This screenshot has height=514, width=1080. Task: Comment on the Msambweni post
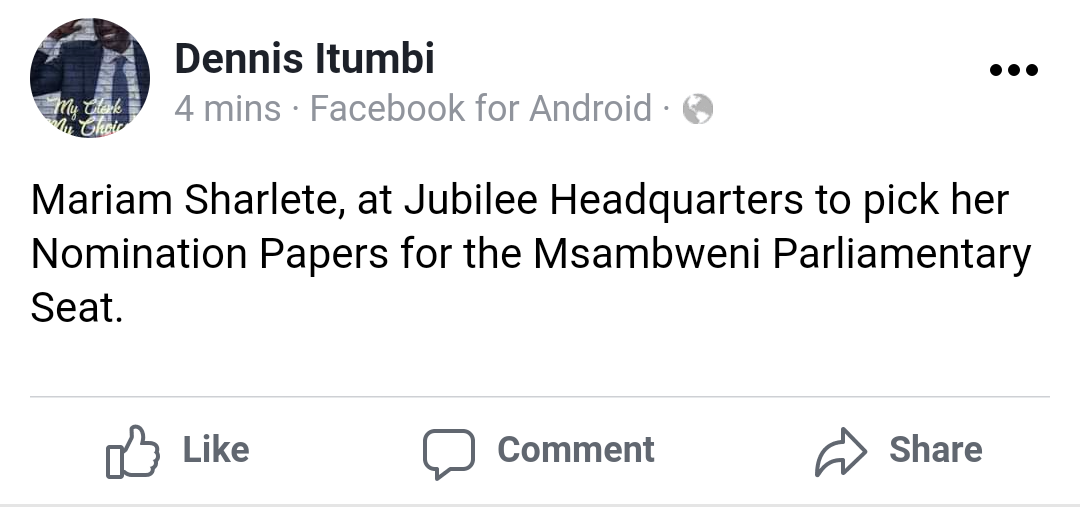pyautogui.click(x=539, y=450)
